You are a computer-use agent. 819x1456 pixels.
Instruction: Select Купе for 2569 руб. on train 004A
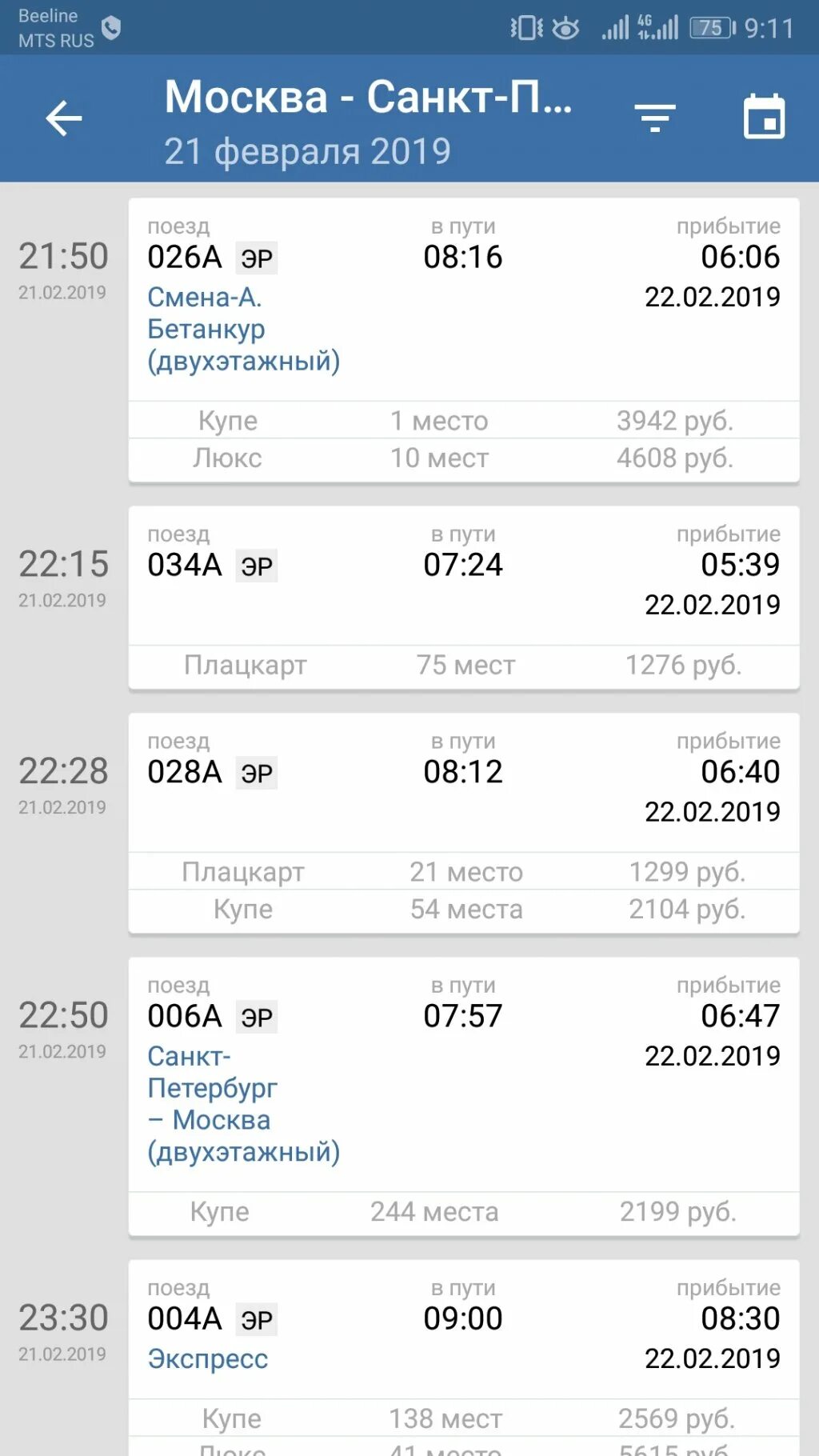coord(464,1419)
